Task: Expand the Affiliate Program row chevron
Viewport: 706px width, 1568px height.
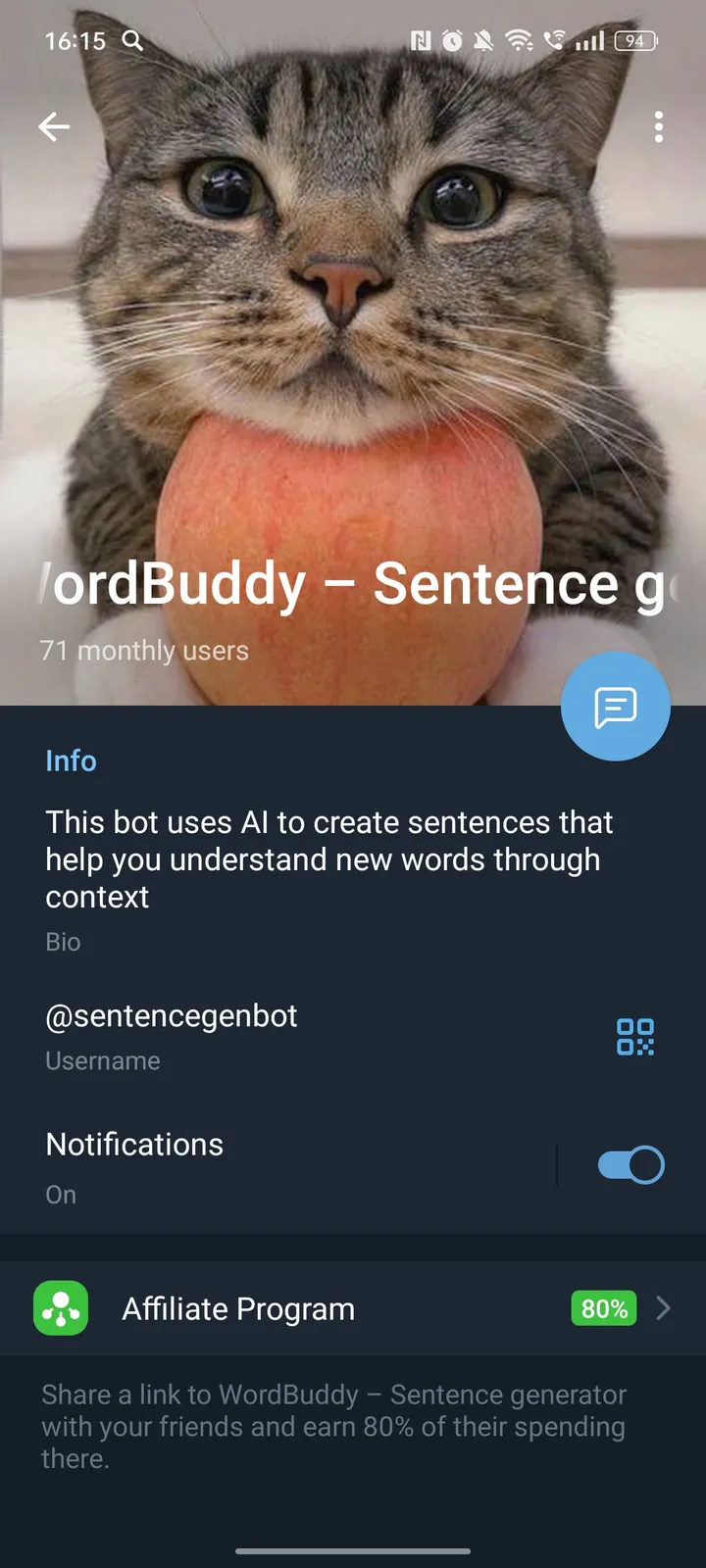Action: coord(664,1308)
